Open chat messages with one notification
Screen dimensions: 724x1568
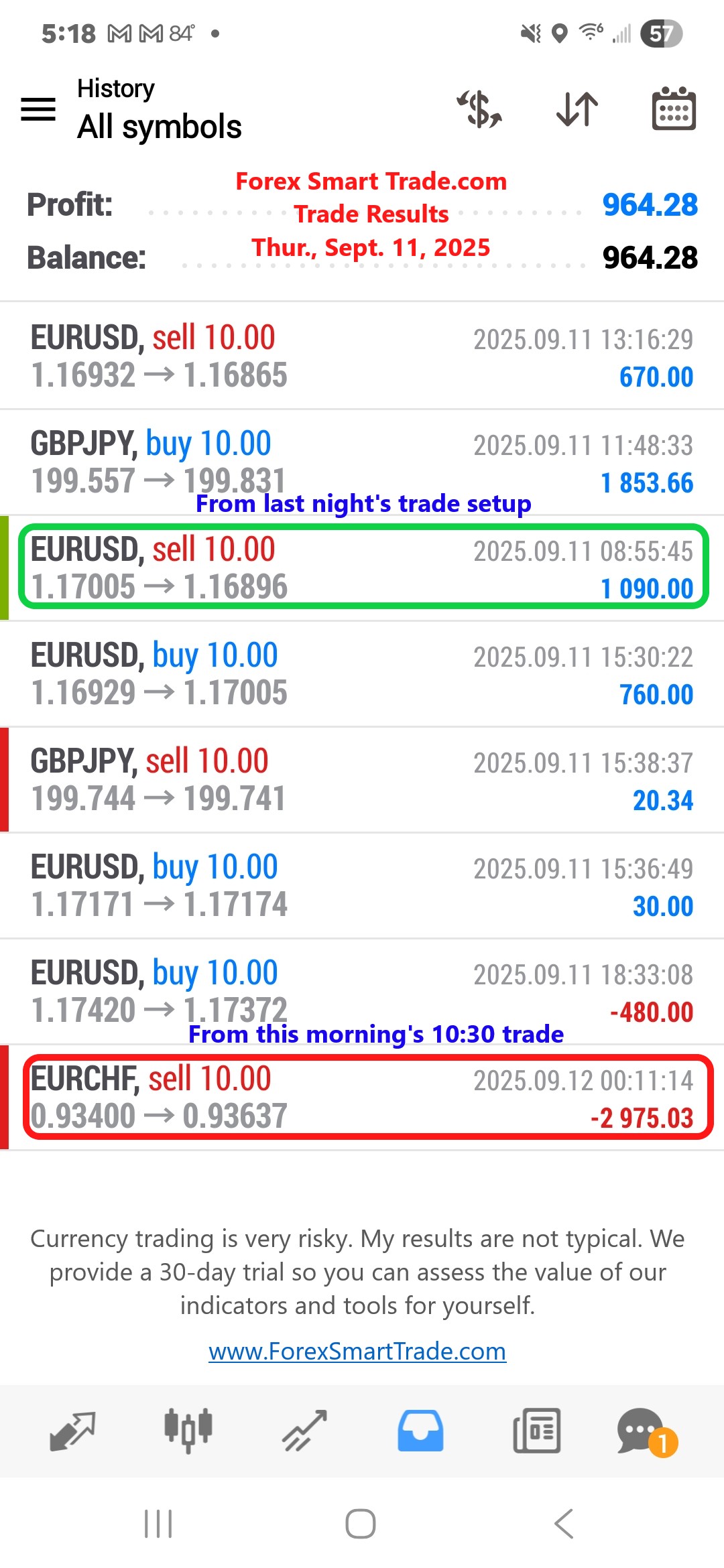[644, 1431]
